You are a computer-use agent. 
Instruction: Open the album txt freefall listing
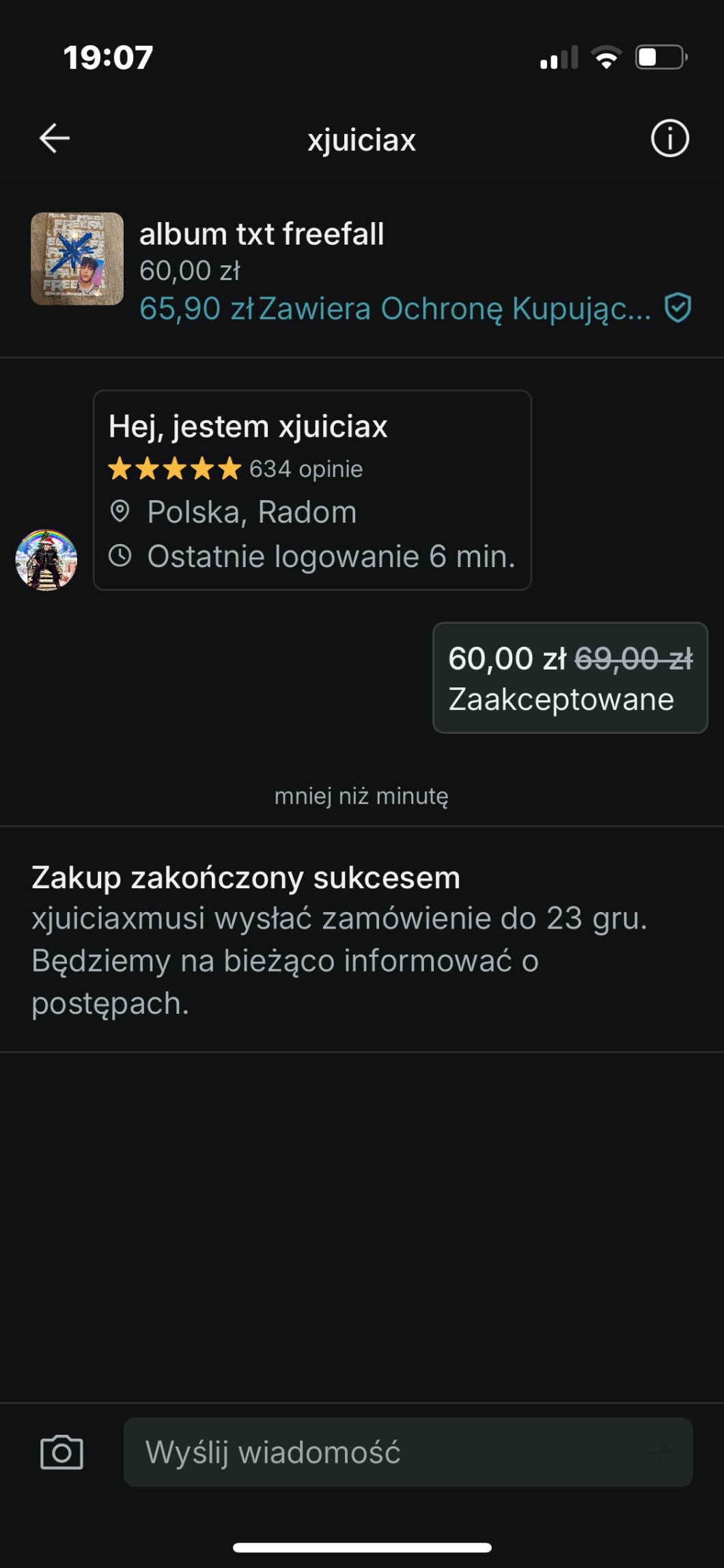[261, 234]
